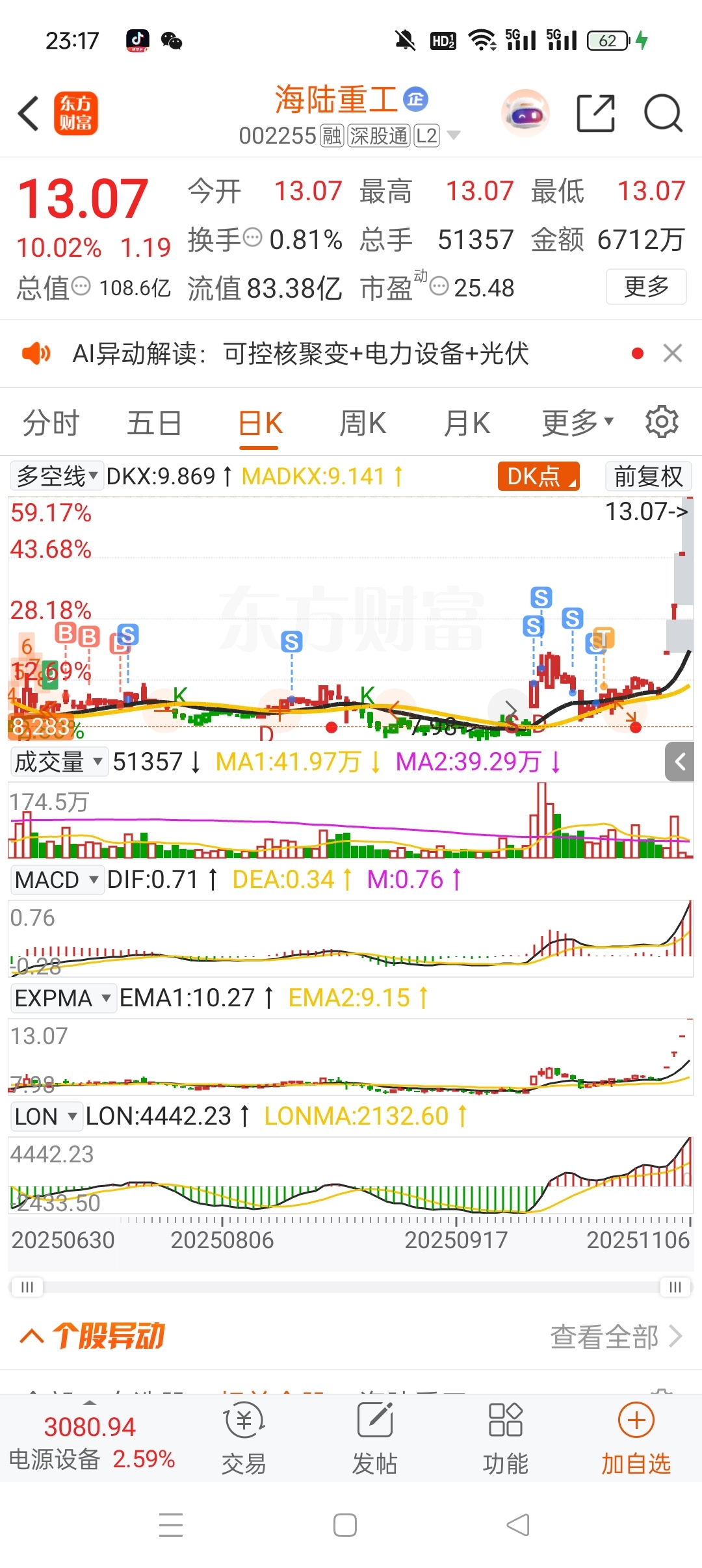This screenshot has height=1568, width=702.
Task: Switch to the 五日 chart tab
Action: [154, 423]
